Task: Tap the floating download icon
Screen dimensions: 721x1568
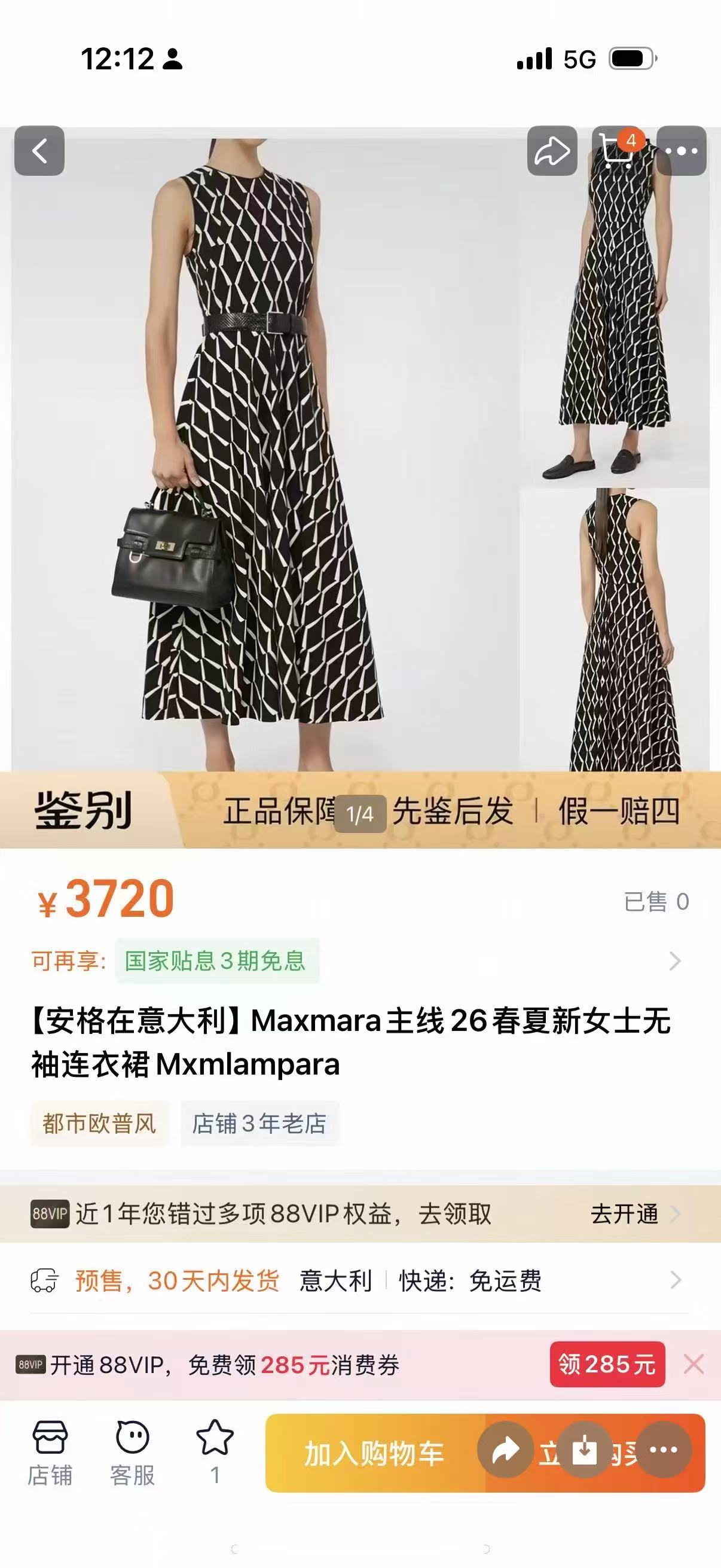Action: click(x=585, y=1451)
